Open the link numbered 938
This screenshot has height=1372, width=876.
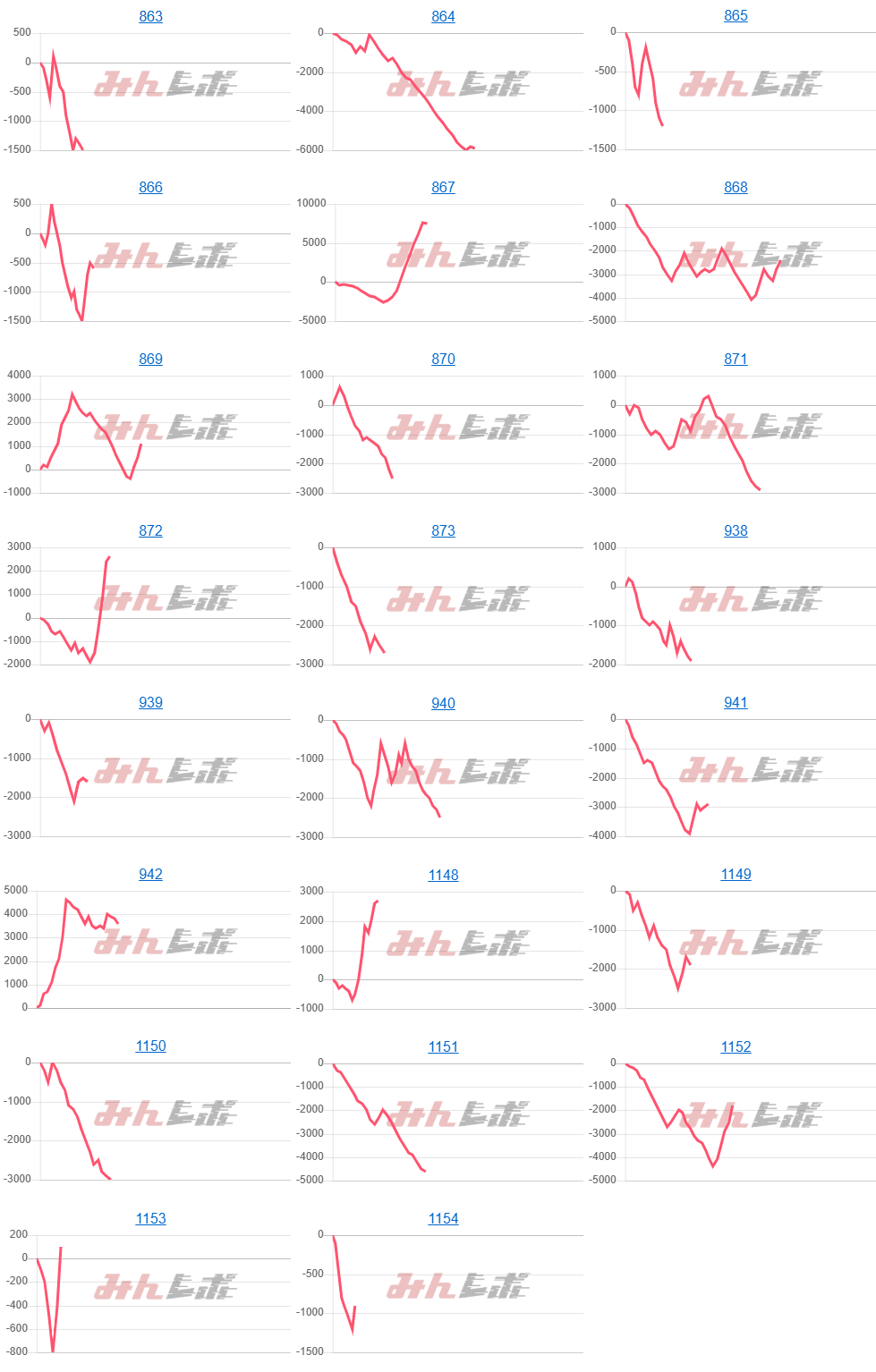coord(736,530)
